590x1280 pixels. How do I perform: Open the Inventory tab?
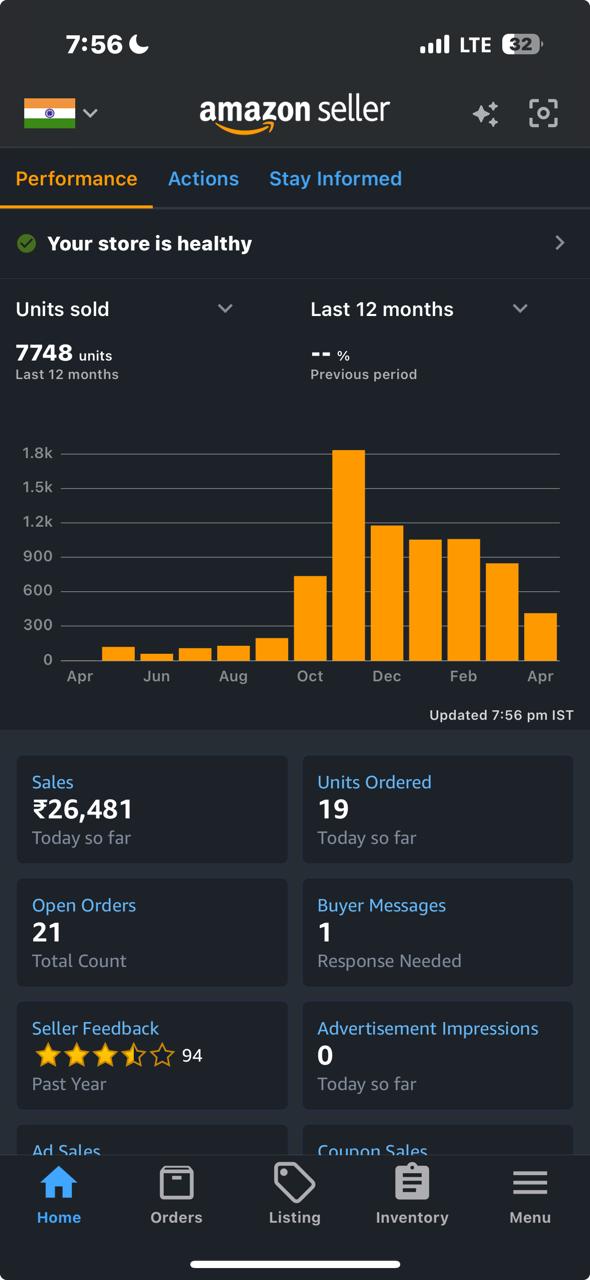412,1195
